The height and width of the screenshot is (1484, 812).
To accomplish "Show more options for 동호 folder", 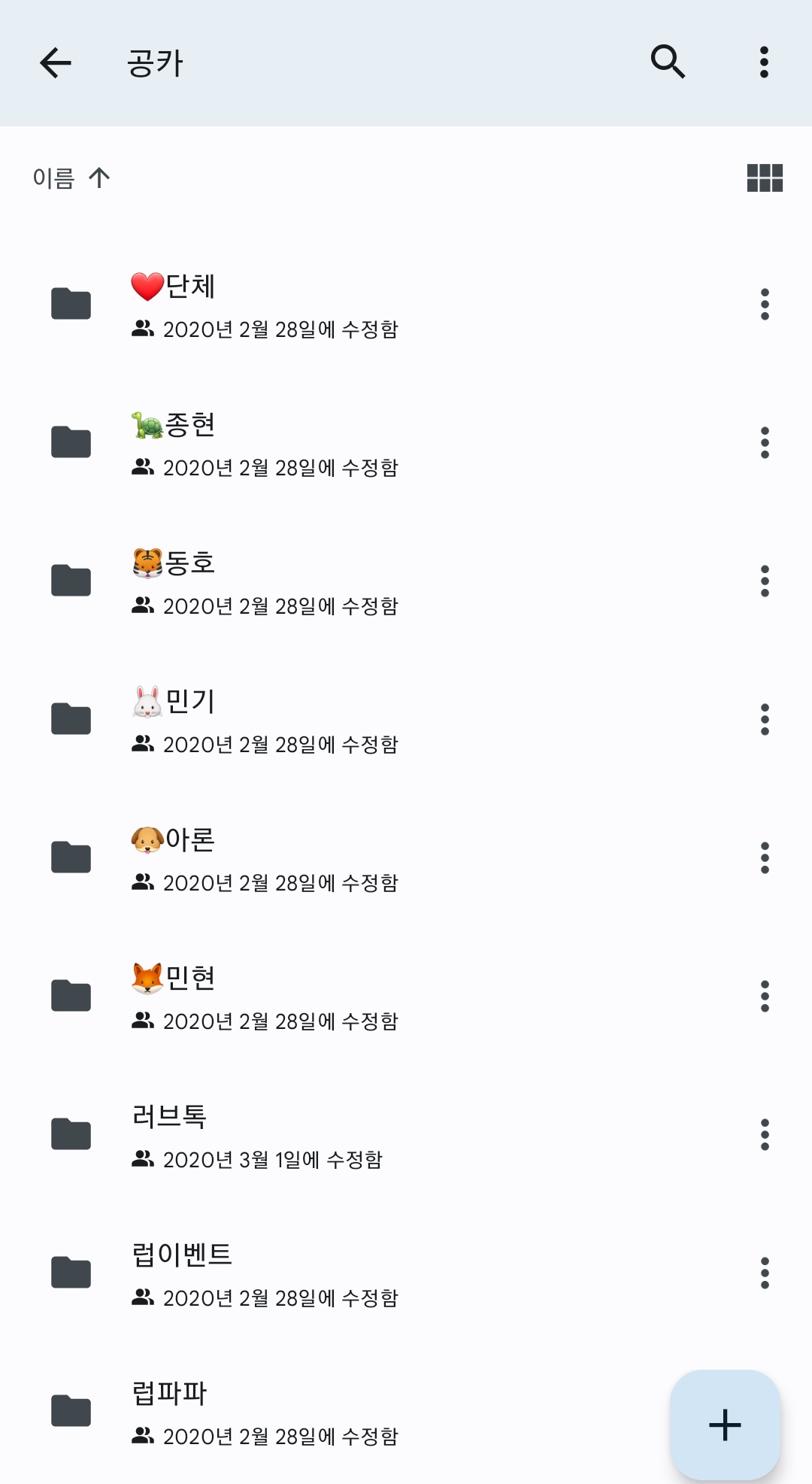I will (765, 581).
